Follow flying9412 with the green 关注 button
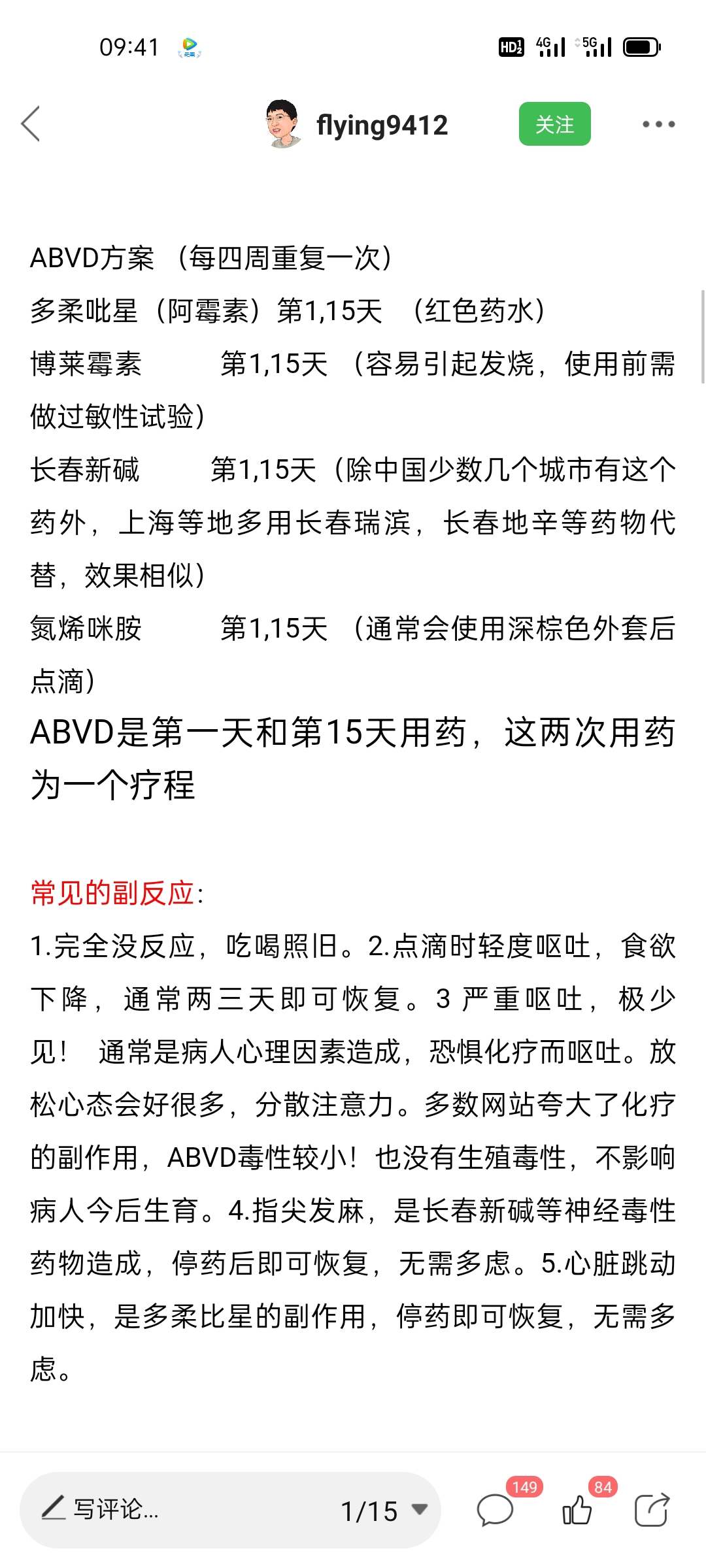706x1568 pixels. 554,124
